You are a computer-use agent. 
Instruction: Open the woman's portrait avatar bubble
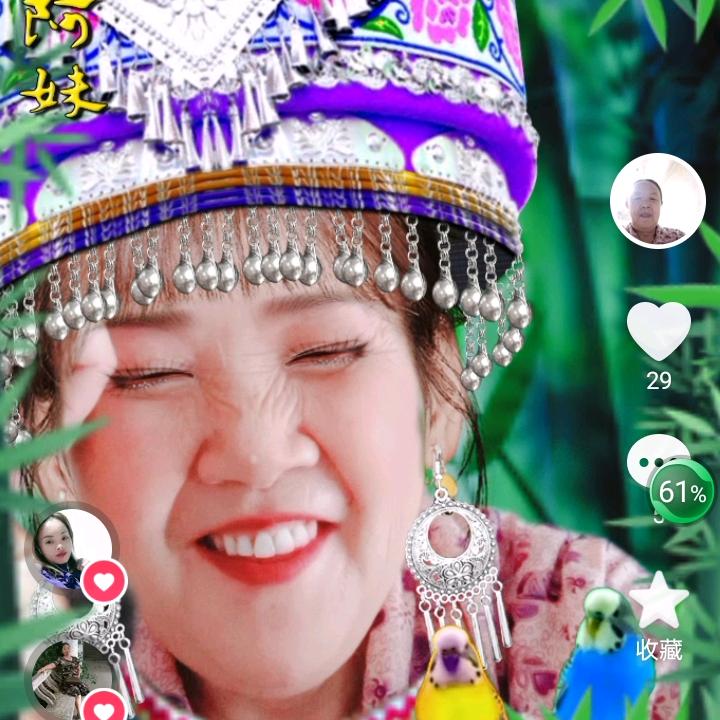click(70, 550)
